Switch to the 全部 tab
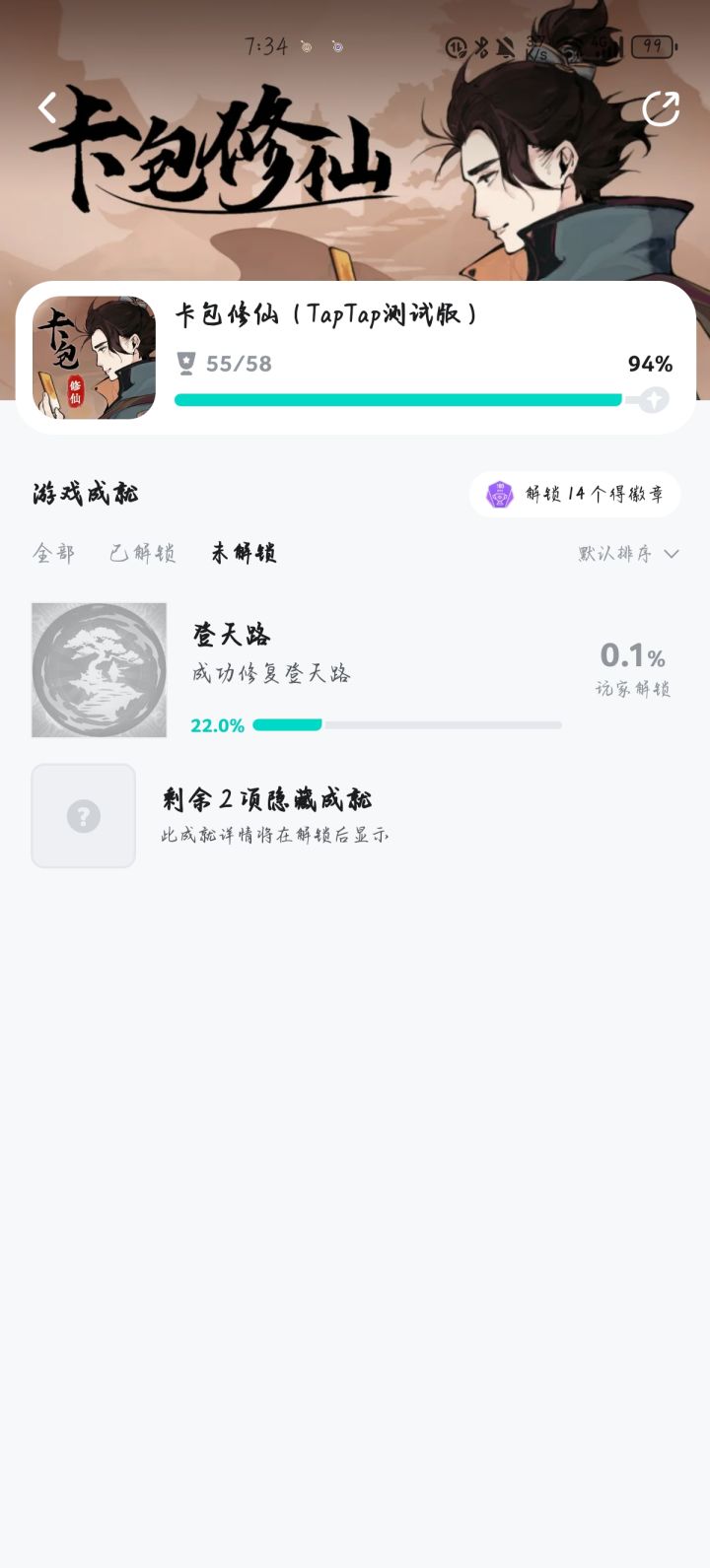Screen dimensions: 710x1568 click(54, 553)
